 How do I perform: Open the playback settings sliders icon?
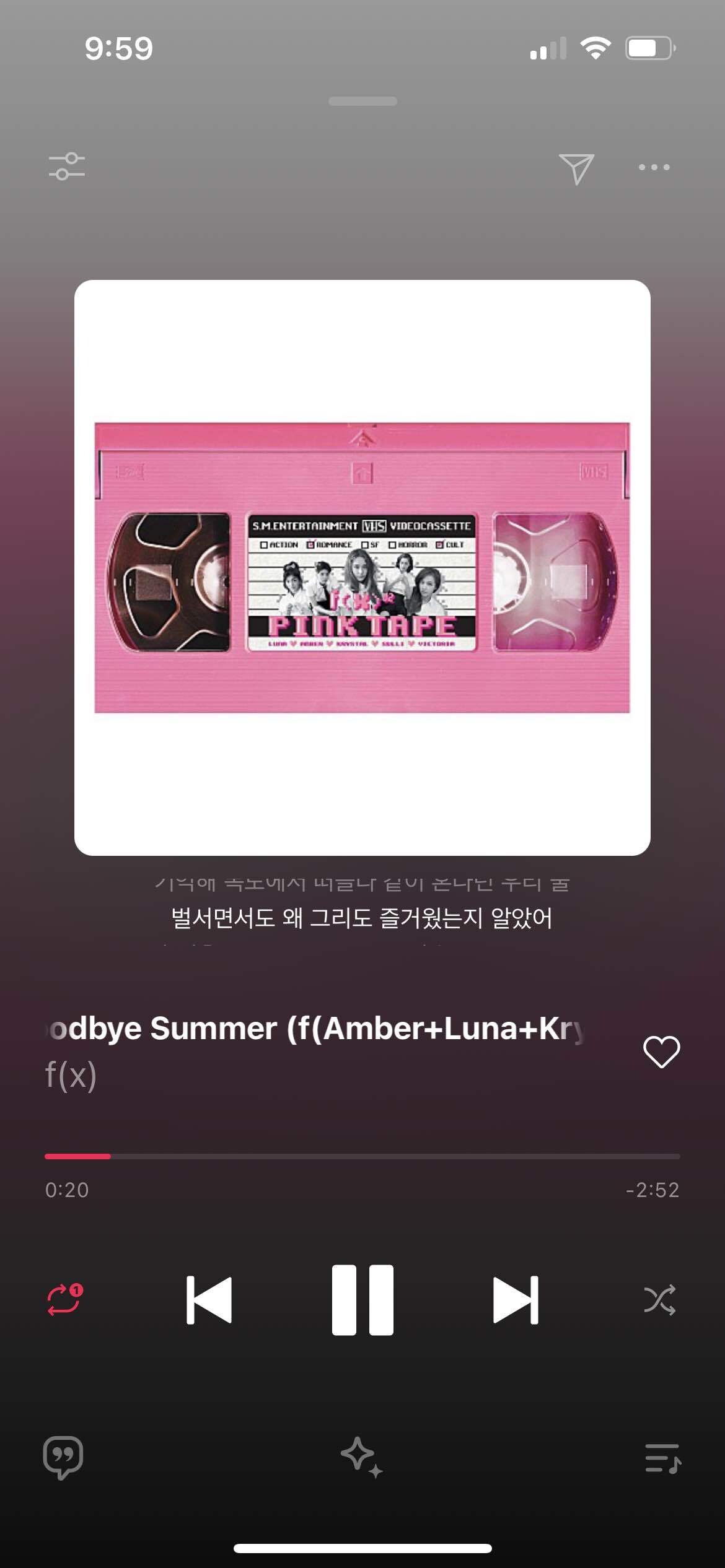[66, 166]
